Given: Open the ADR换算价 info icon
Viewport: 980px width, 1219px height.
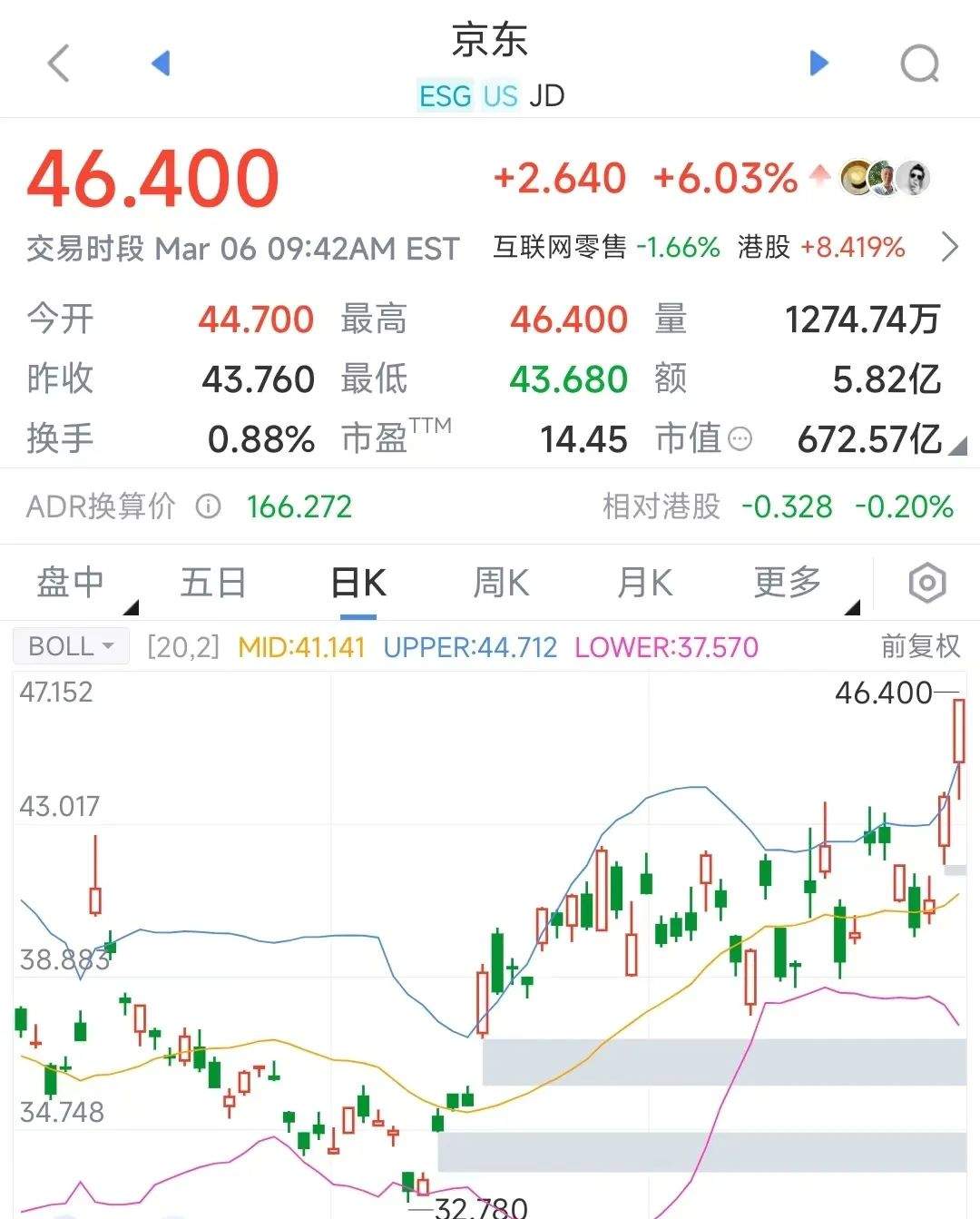Looking at the screenshot, I should (209, 506).
